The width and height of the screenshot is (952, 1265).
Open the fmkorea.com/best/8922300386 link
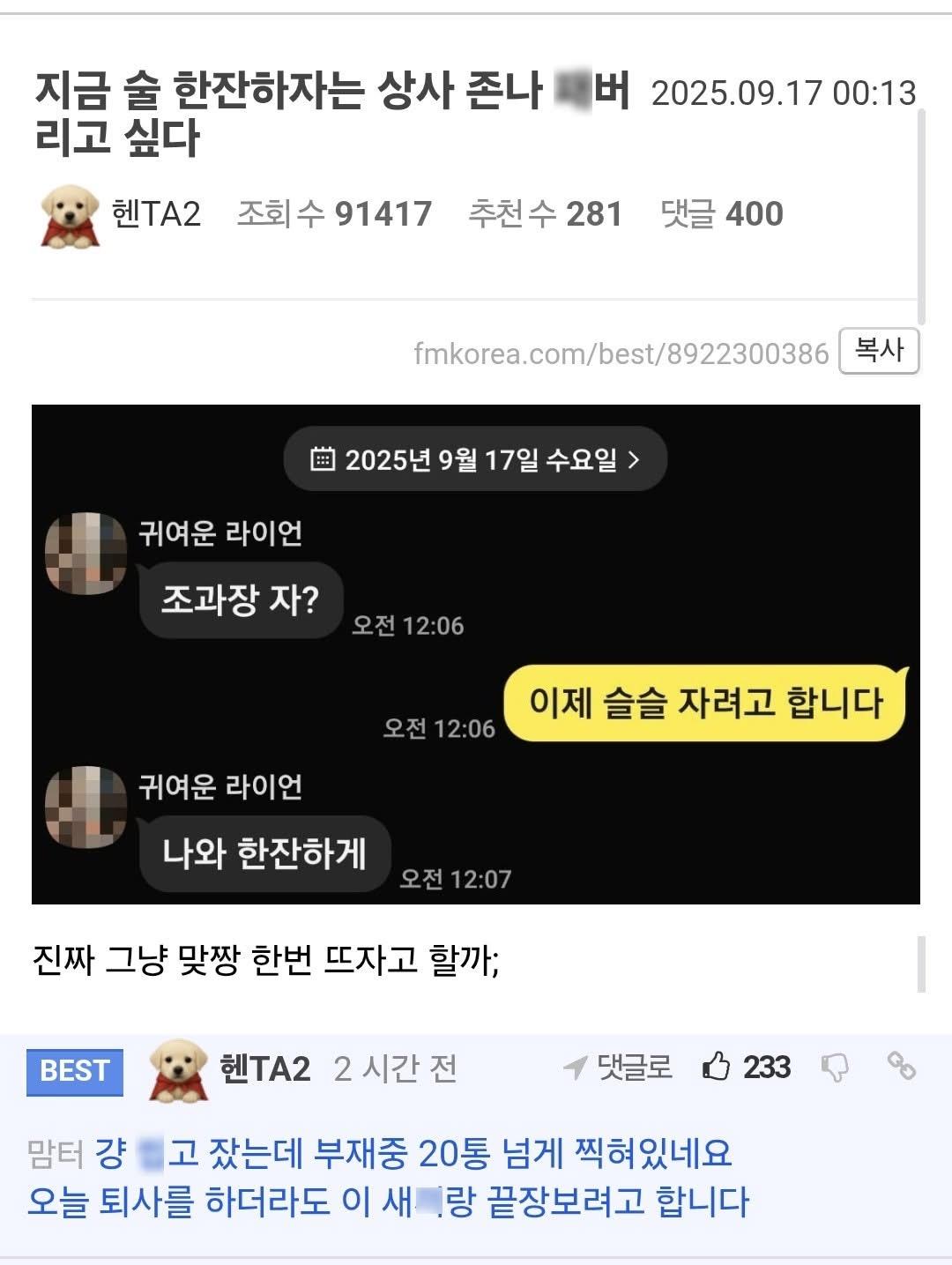coord(621,353)
